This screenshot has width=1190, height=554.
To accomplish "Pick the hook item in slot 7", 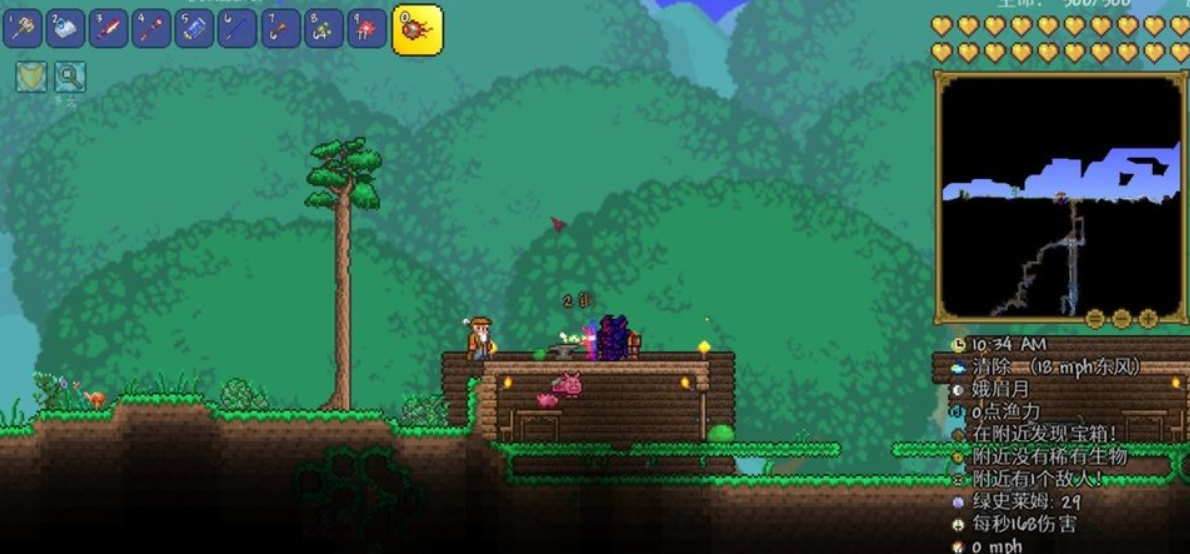I will 280,28.
